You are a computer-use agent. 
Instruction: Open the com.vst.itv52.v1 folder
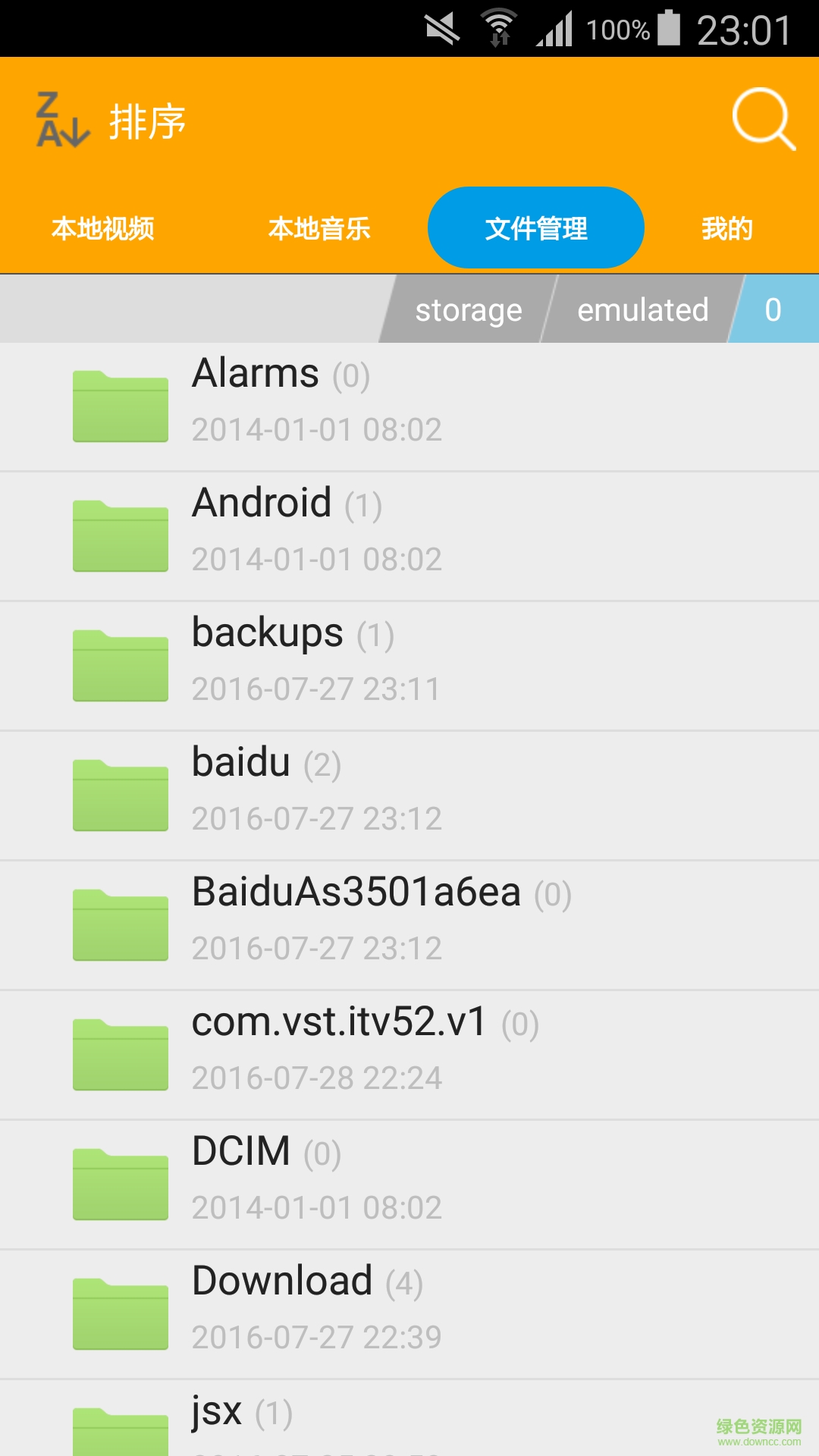(409, 1055)
